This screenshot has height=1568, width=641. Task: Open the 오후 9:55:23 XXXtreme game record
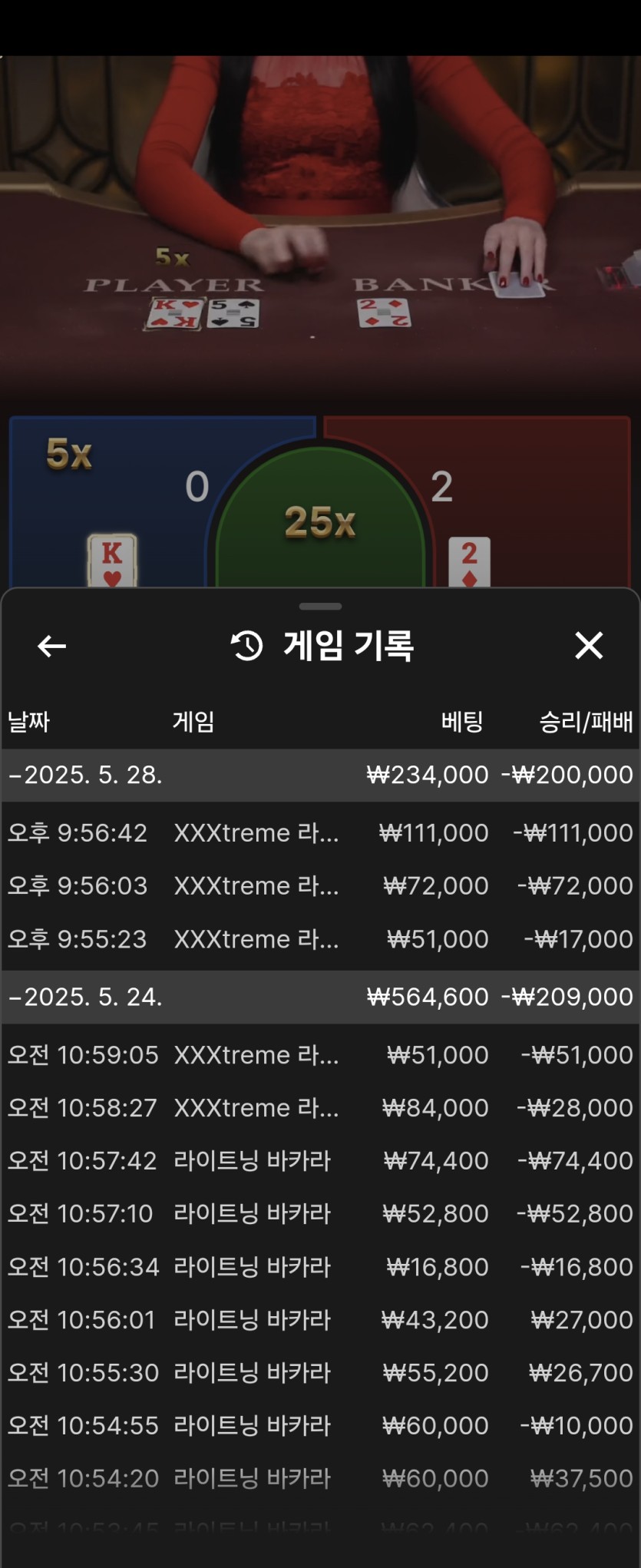point(320,938)
